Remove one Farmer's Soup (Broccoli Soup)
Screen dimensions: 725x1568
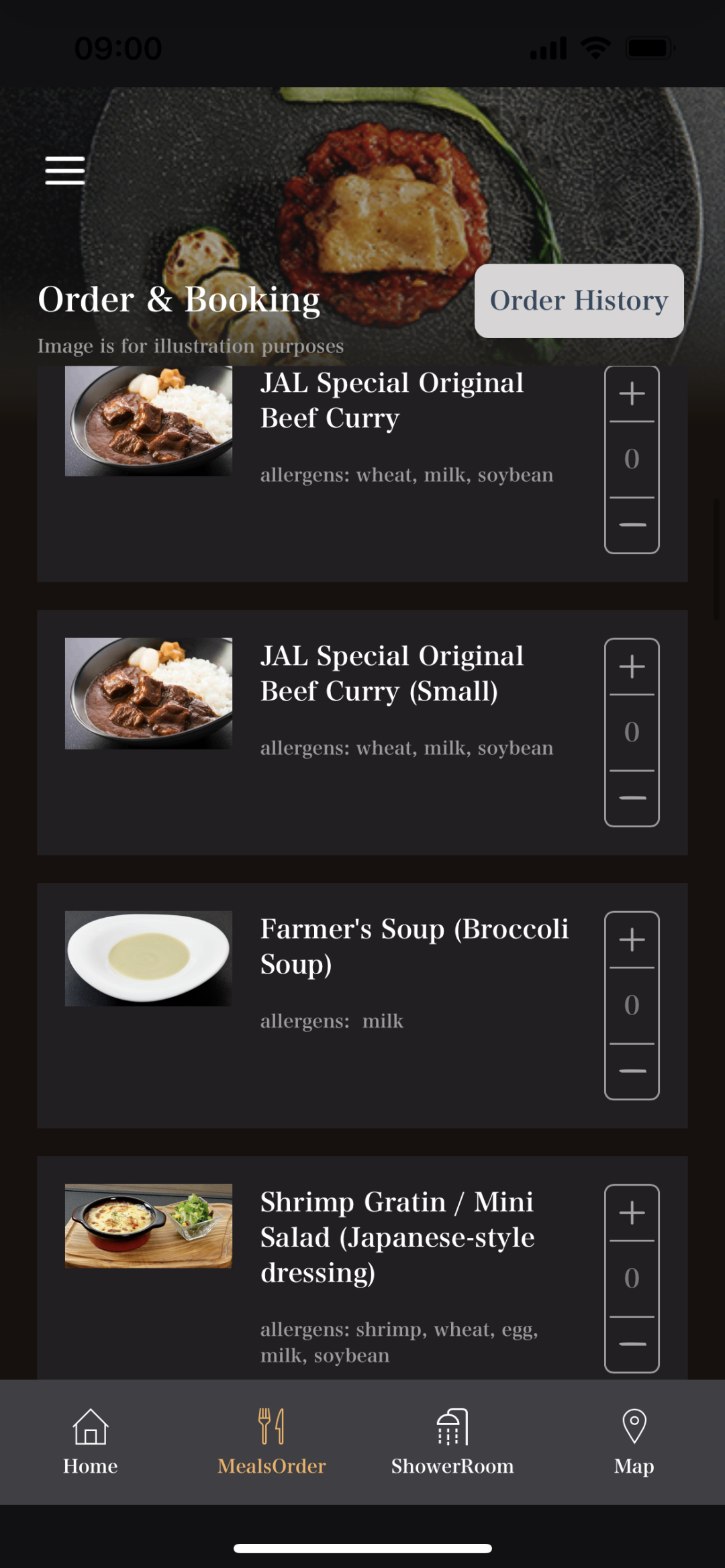(632, 1071)
